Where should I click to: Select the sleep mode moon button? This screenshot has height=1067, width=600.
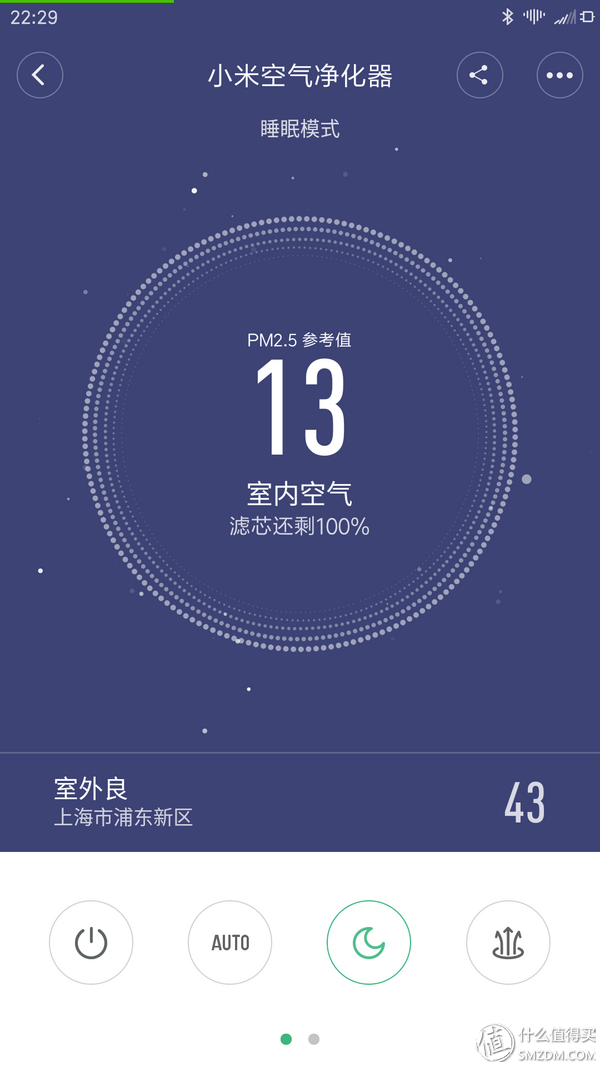pyautogui.click(x=369, y=942)
